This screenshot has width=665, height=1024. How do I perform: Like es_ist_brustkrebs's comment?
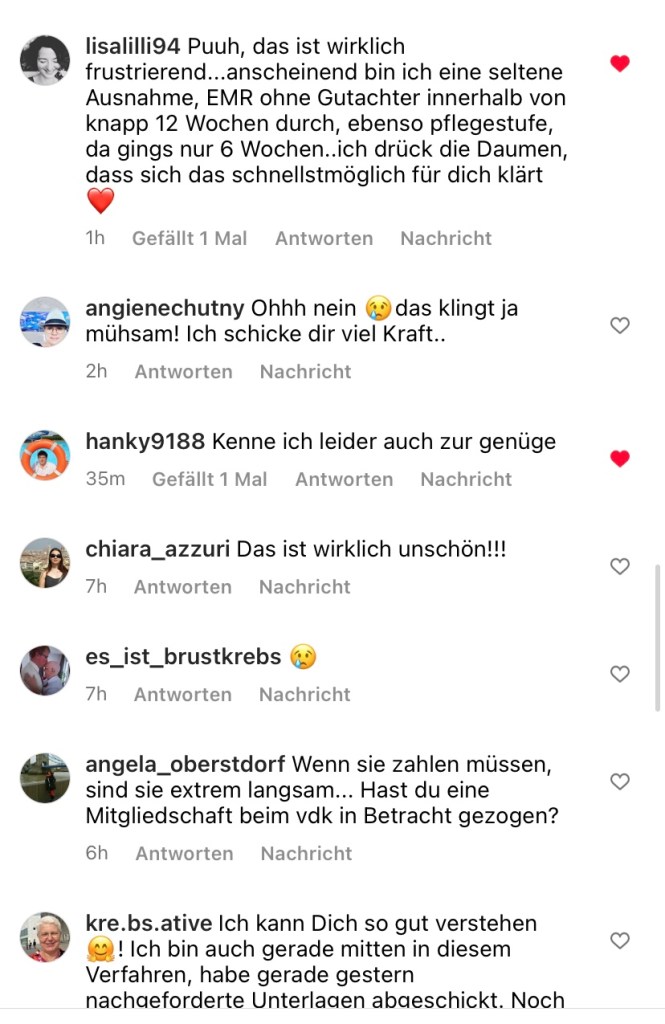point(620,674)
